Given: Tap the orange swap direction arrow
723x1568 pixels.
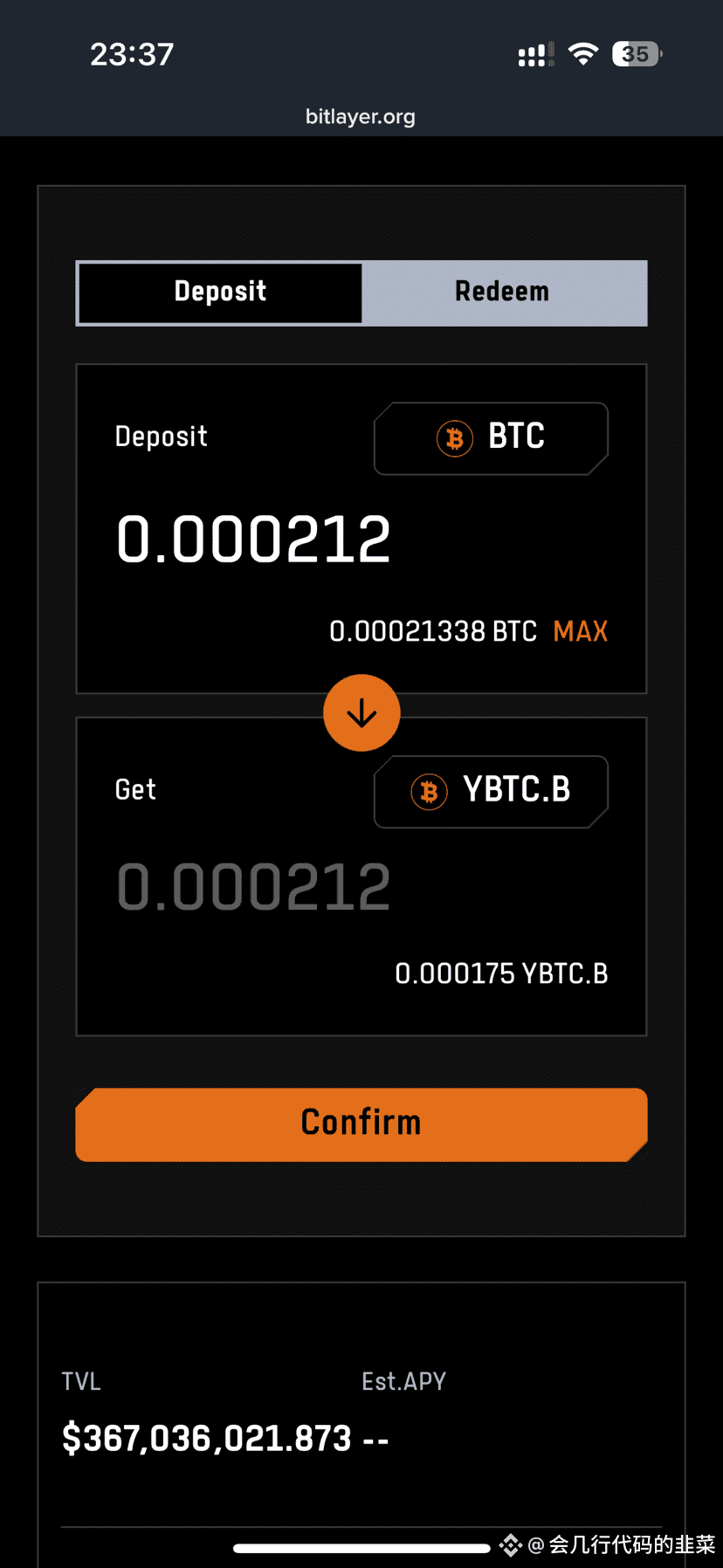Looking at the screenshot, I should [x=361, y=713].
